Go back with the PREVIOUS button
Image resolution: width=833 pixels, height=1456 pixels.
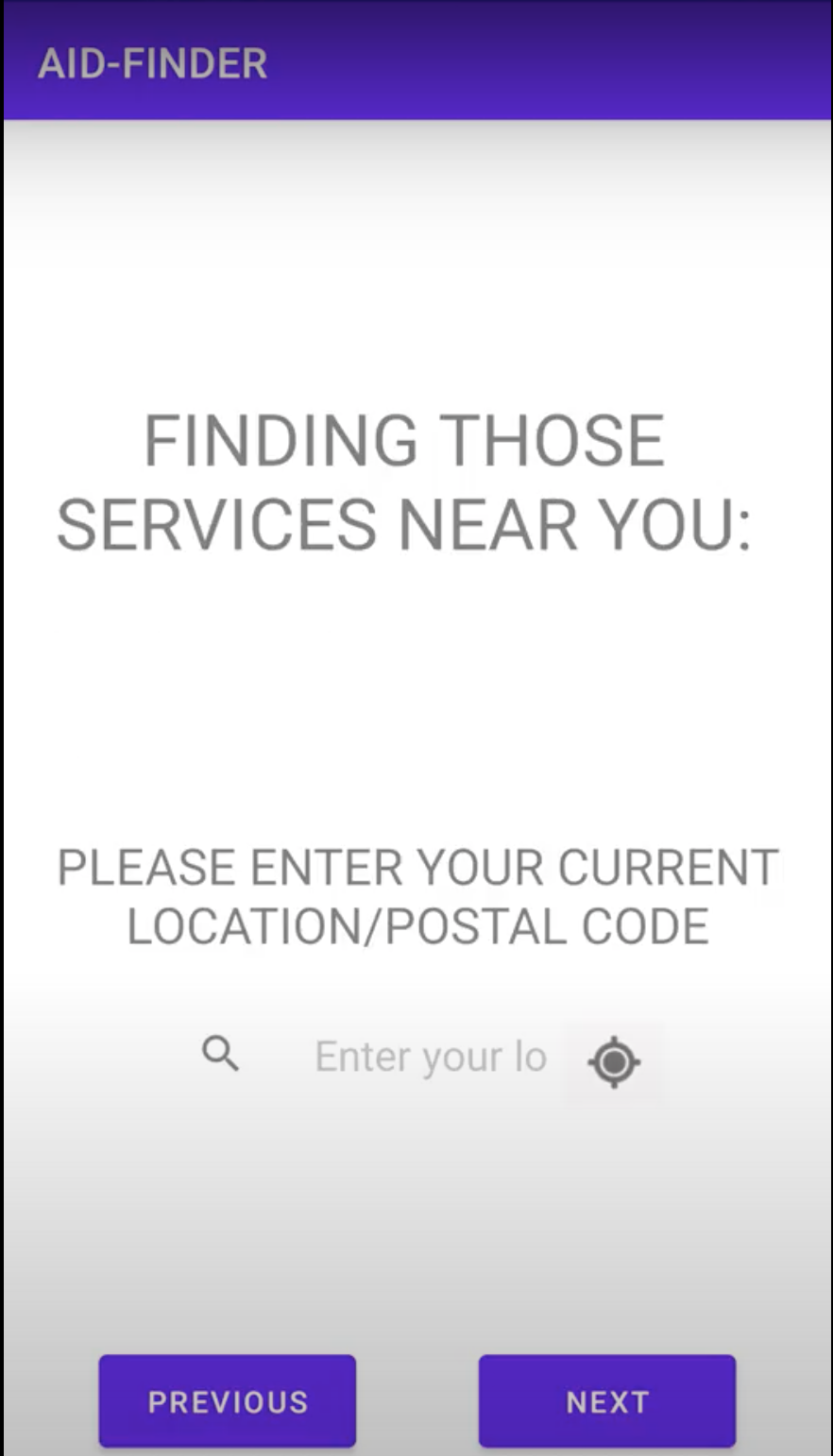point(228,1401)
